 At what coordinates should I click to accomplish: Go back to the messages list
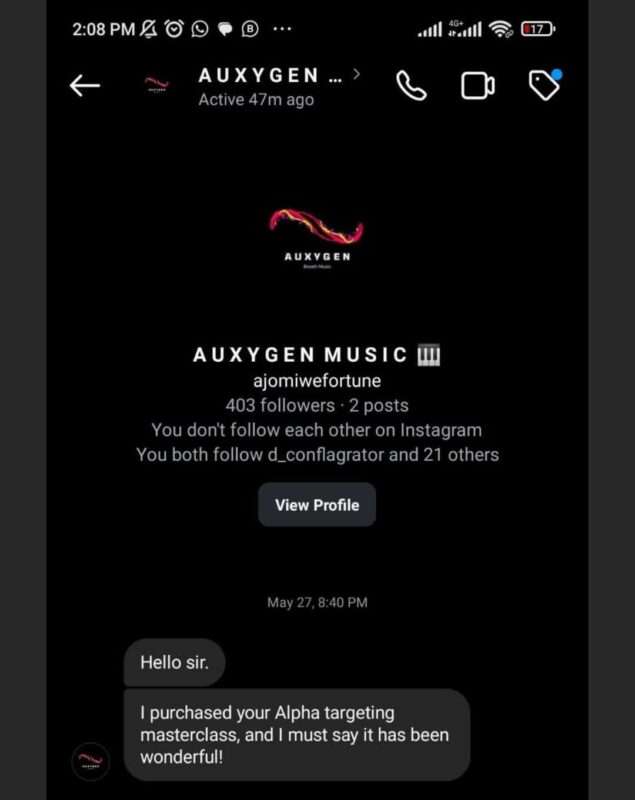tap(85, 86)
